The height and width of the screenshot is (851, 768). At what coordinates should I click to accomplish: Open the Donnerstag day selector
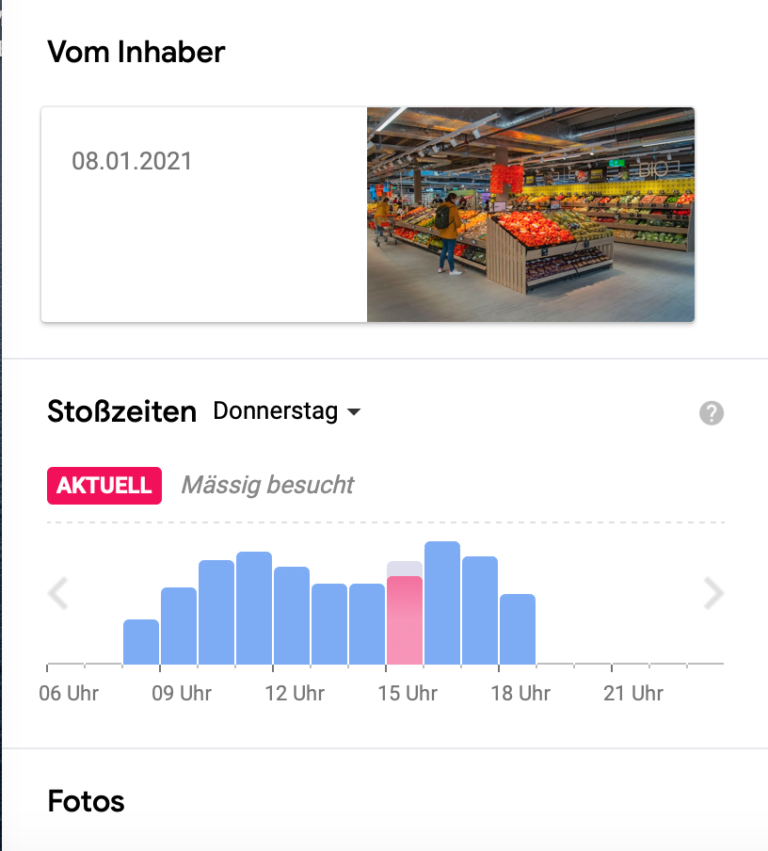point(277,410)
